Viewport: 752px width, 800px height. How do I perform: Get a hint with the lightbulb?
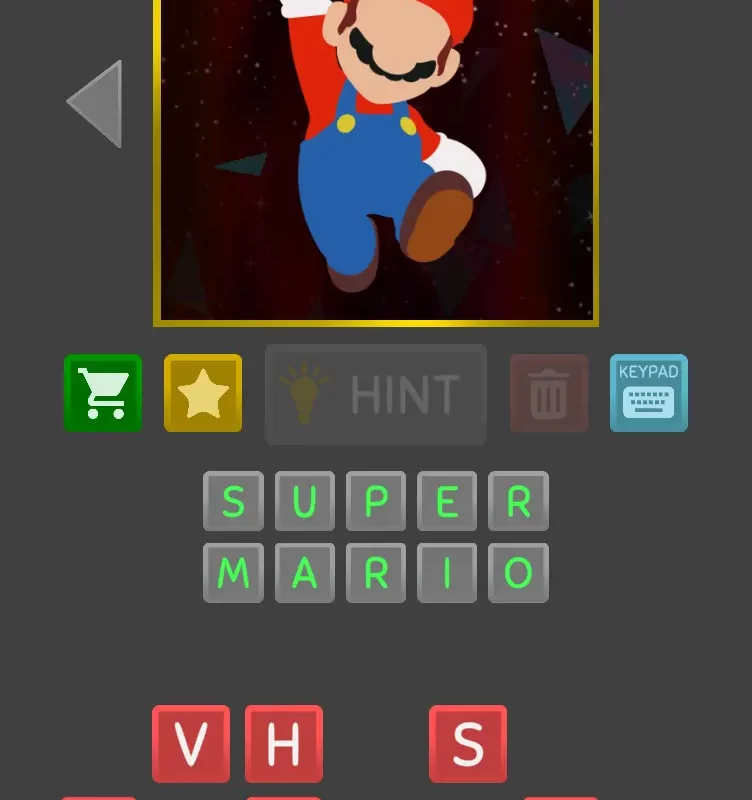coord(376,395)
